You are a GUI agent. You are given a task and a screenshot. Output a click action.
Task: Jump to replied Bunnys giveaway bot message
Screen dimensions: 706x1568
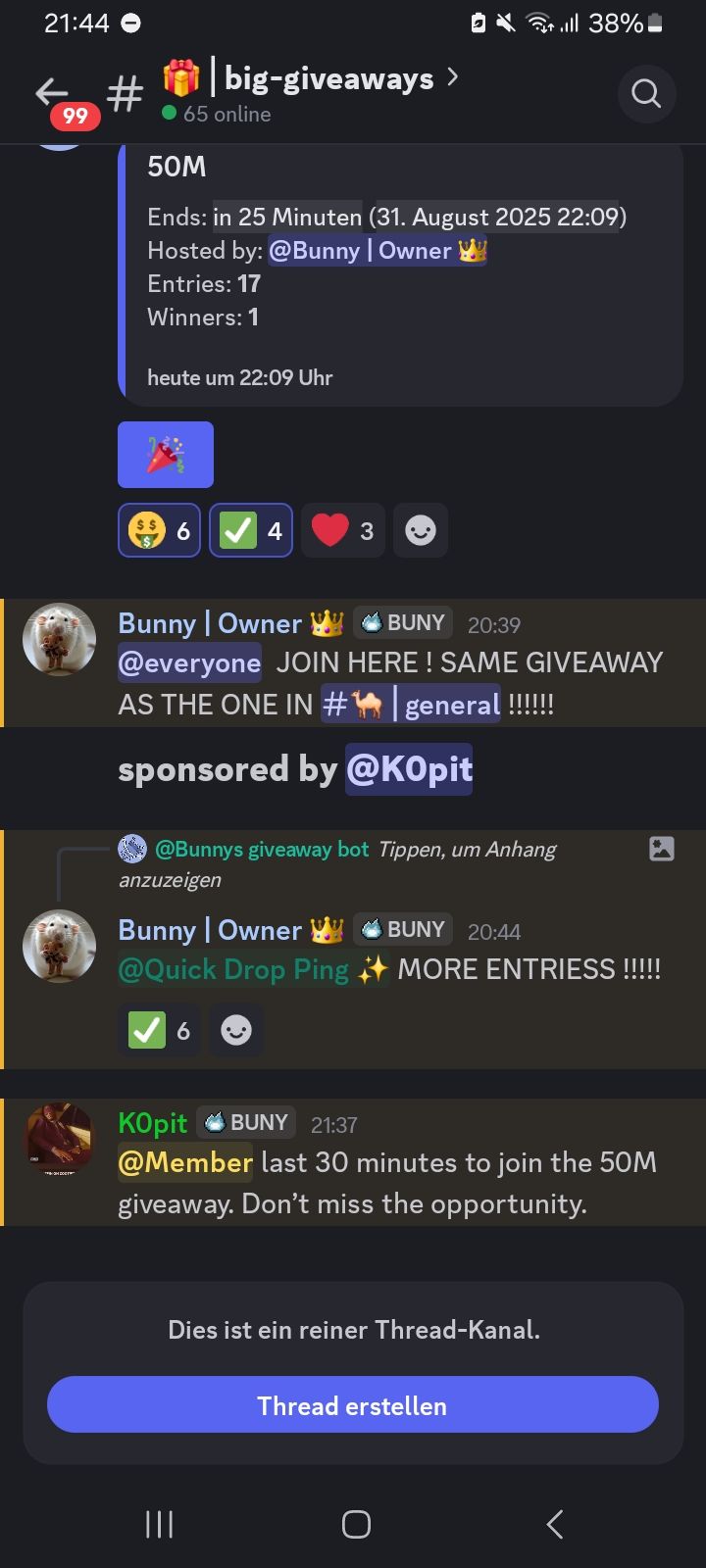[x=262, y=850]
